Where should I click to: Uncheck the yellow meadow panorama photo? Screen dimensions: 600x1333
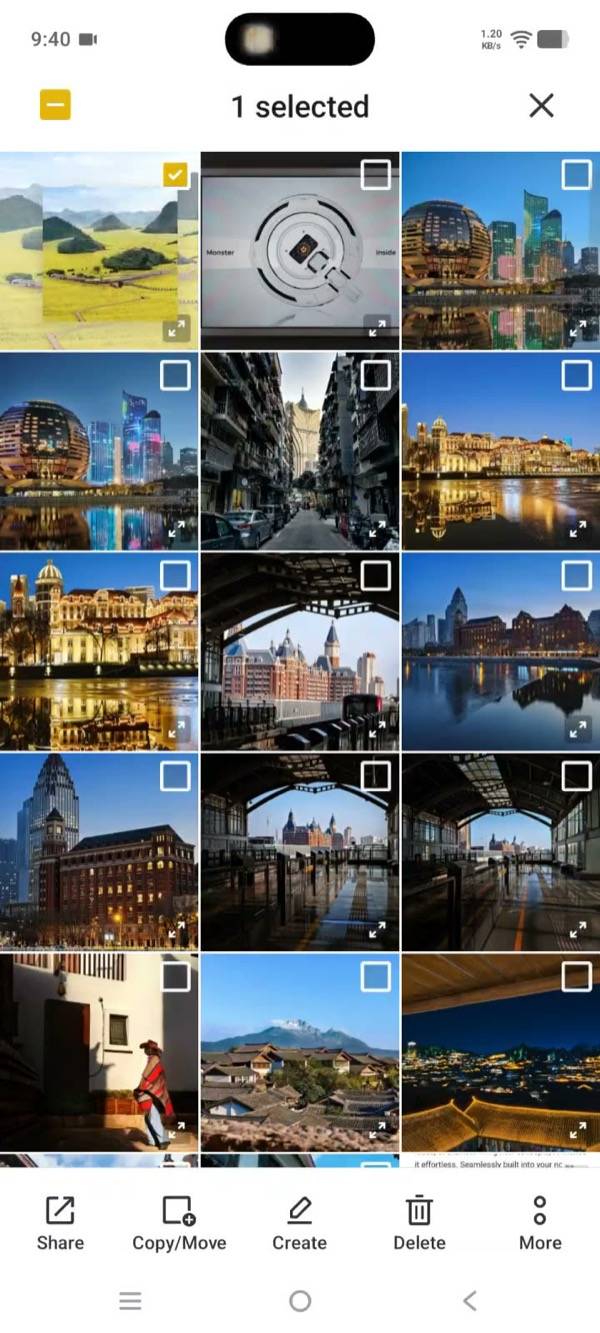(175, 175)
